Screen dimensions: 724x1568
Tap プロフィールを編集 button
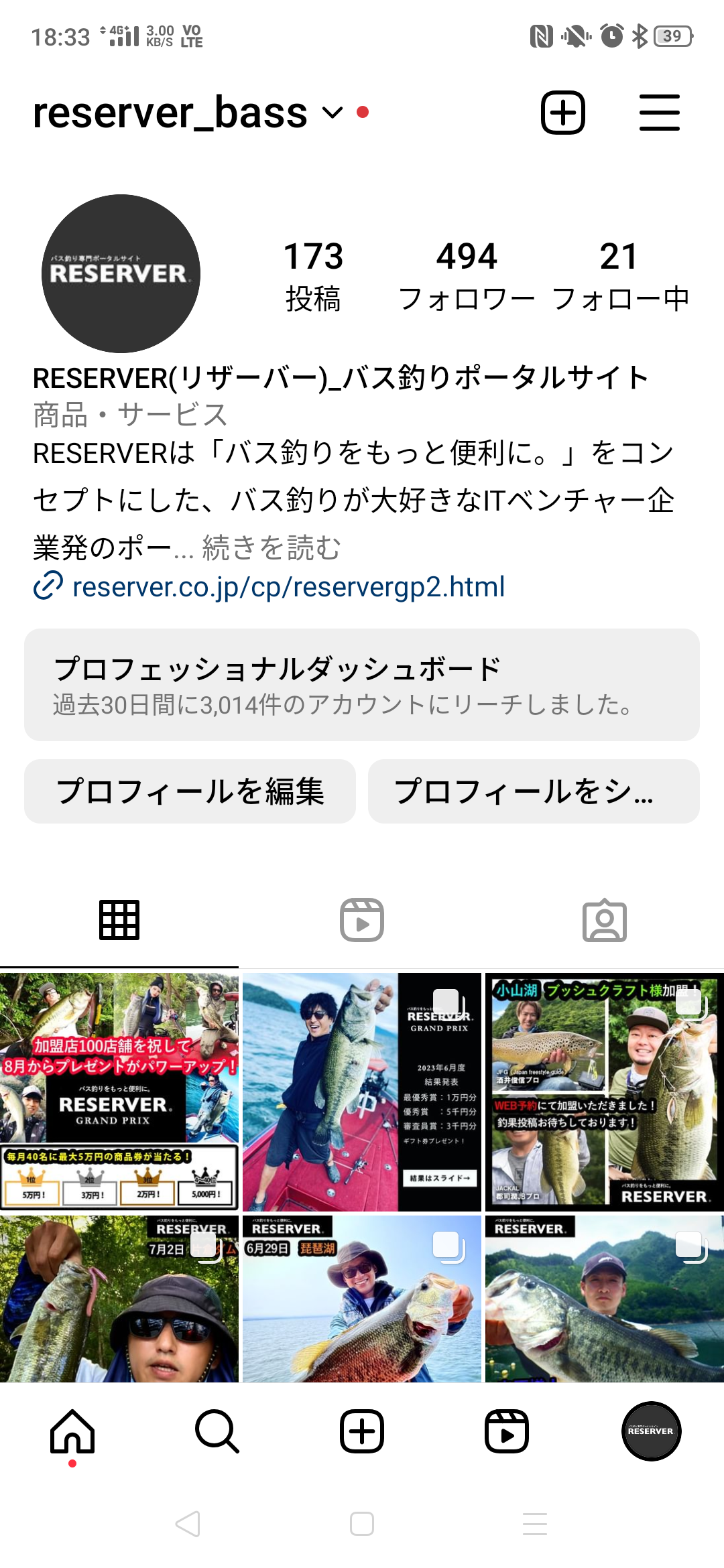(190, 791)
